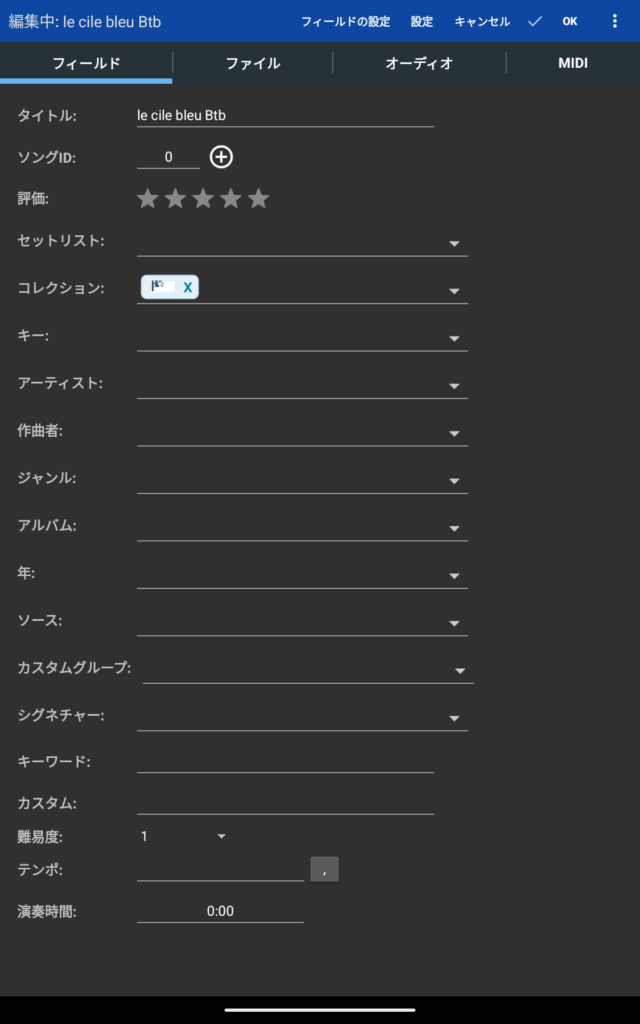Expand the アルバム dropdown
Viewport: 640px width, 1024px height.
pyautogui.click(x=454, y=528)
